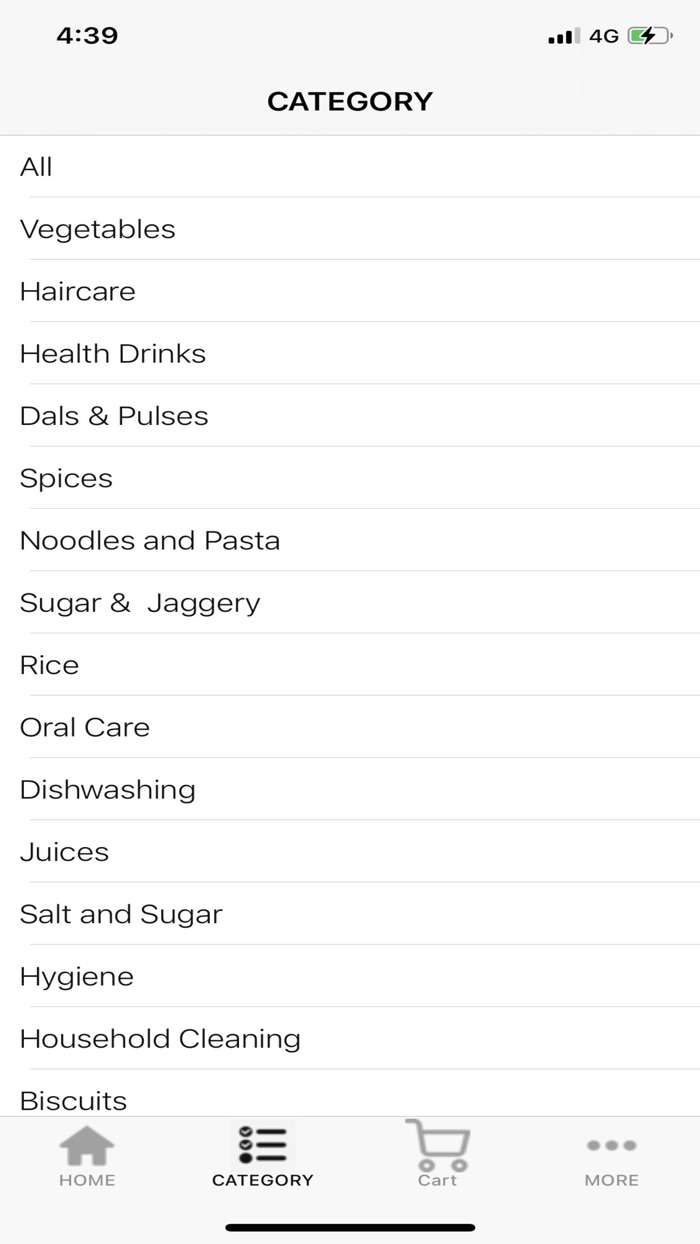Open the More tab
The height and width of the screenshot is (1244, 700).
pyautogui.click(x=611, y=1157)
